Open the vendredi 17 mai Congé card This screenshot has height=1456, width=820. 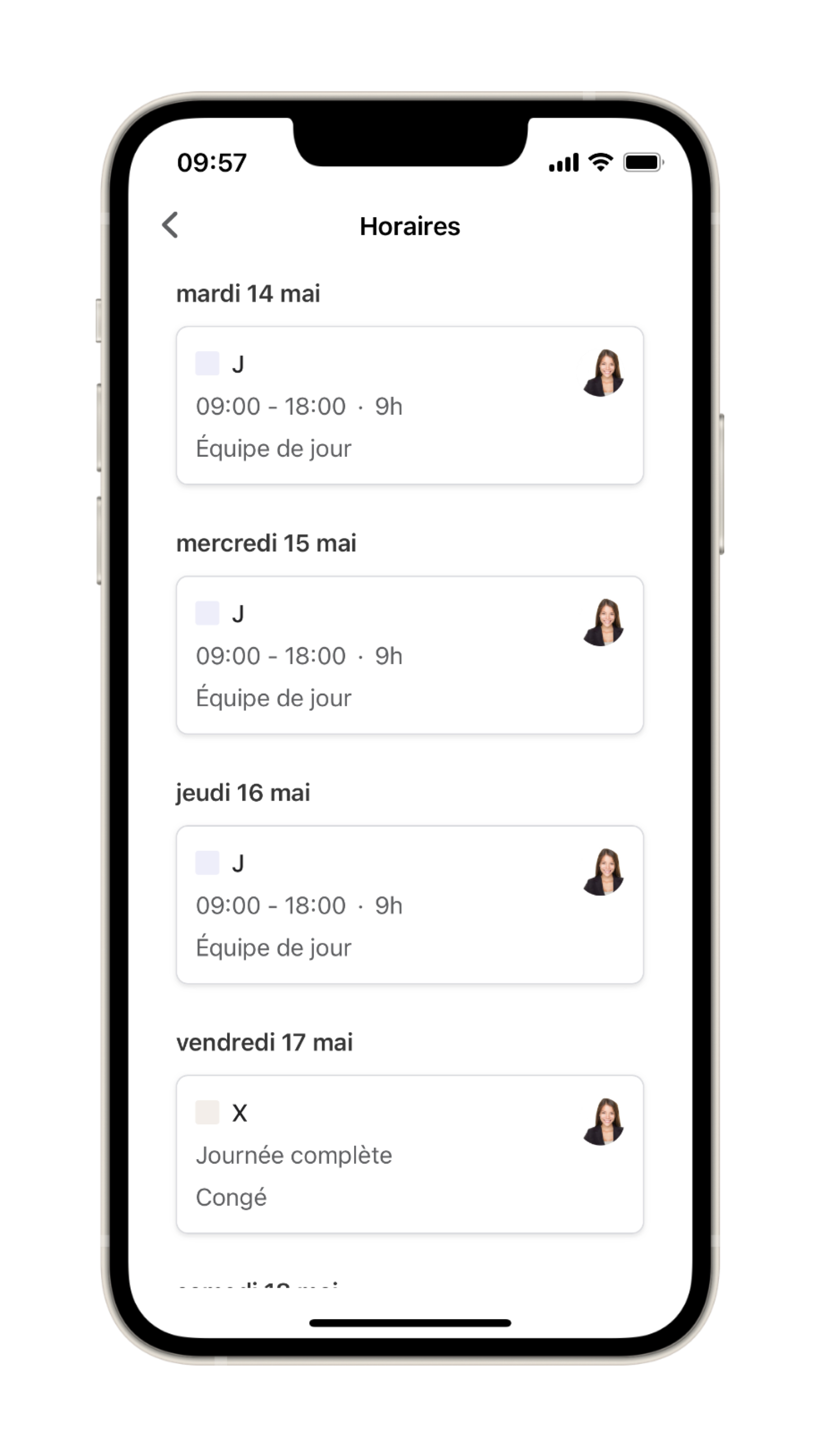[x=410, y=1154]
